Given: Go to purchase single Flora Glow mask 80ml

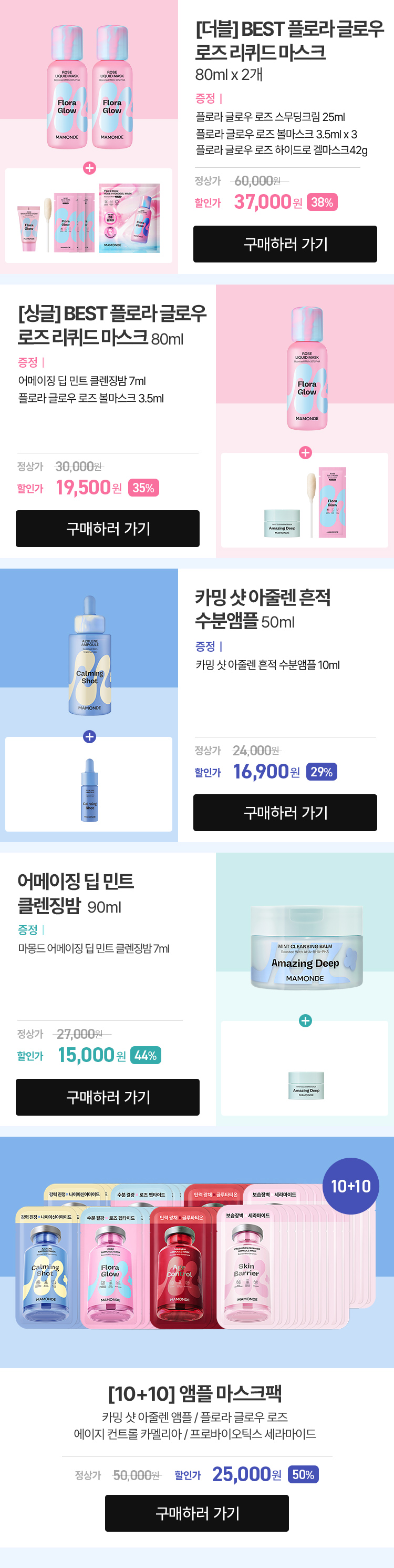Looking at the screenshot, I should point(108,528).
